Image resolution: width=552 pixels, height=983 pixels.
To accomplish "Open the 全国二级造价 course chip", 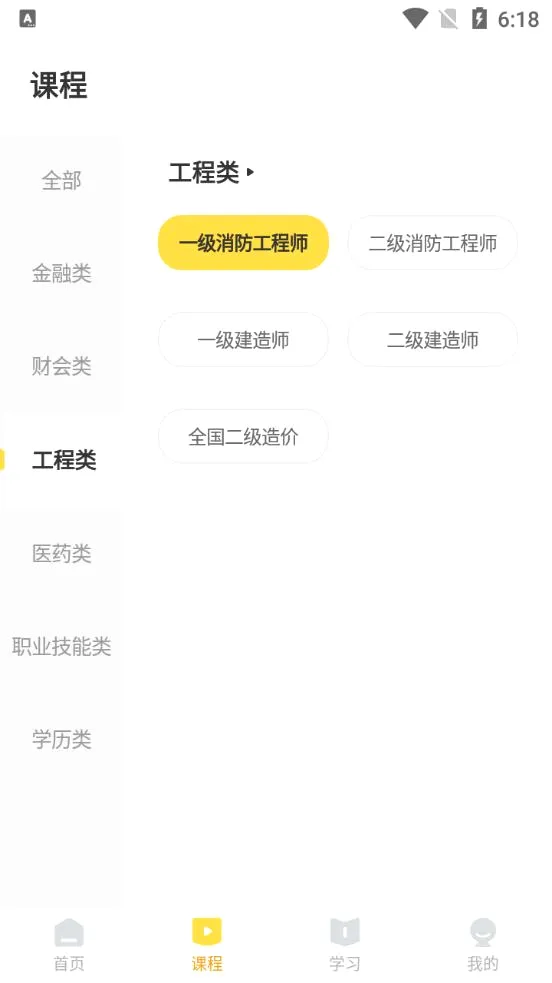I will click(243, 436).
